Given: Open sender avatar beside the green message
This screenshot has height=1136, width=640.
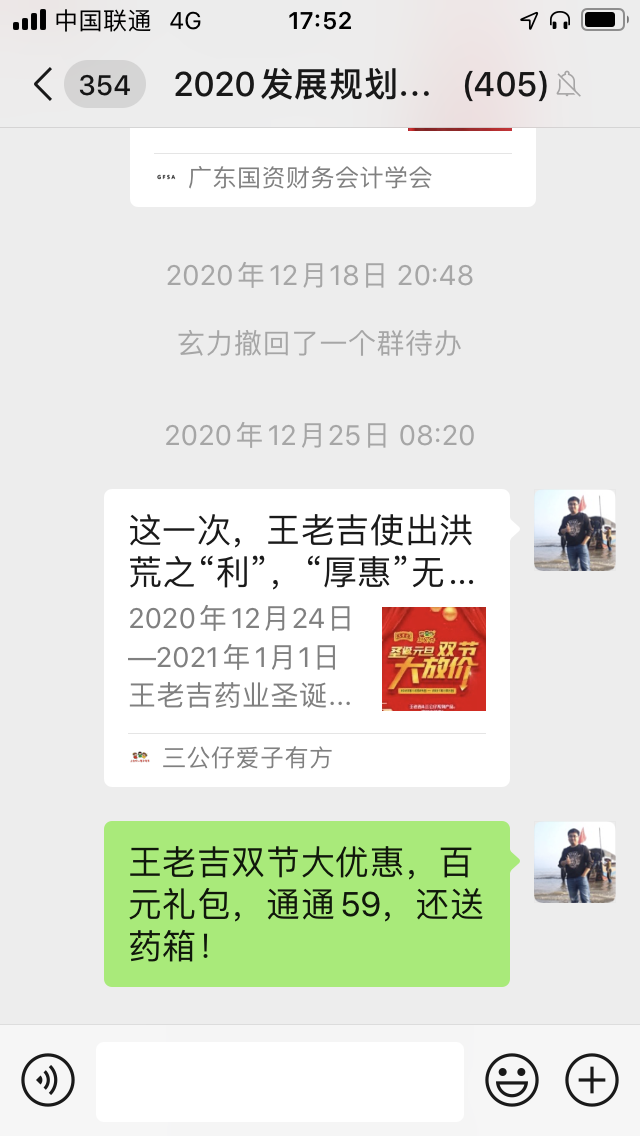Looking at the screenshot, I should tap(574, 862).
